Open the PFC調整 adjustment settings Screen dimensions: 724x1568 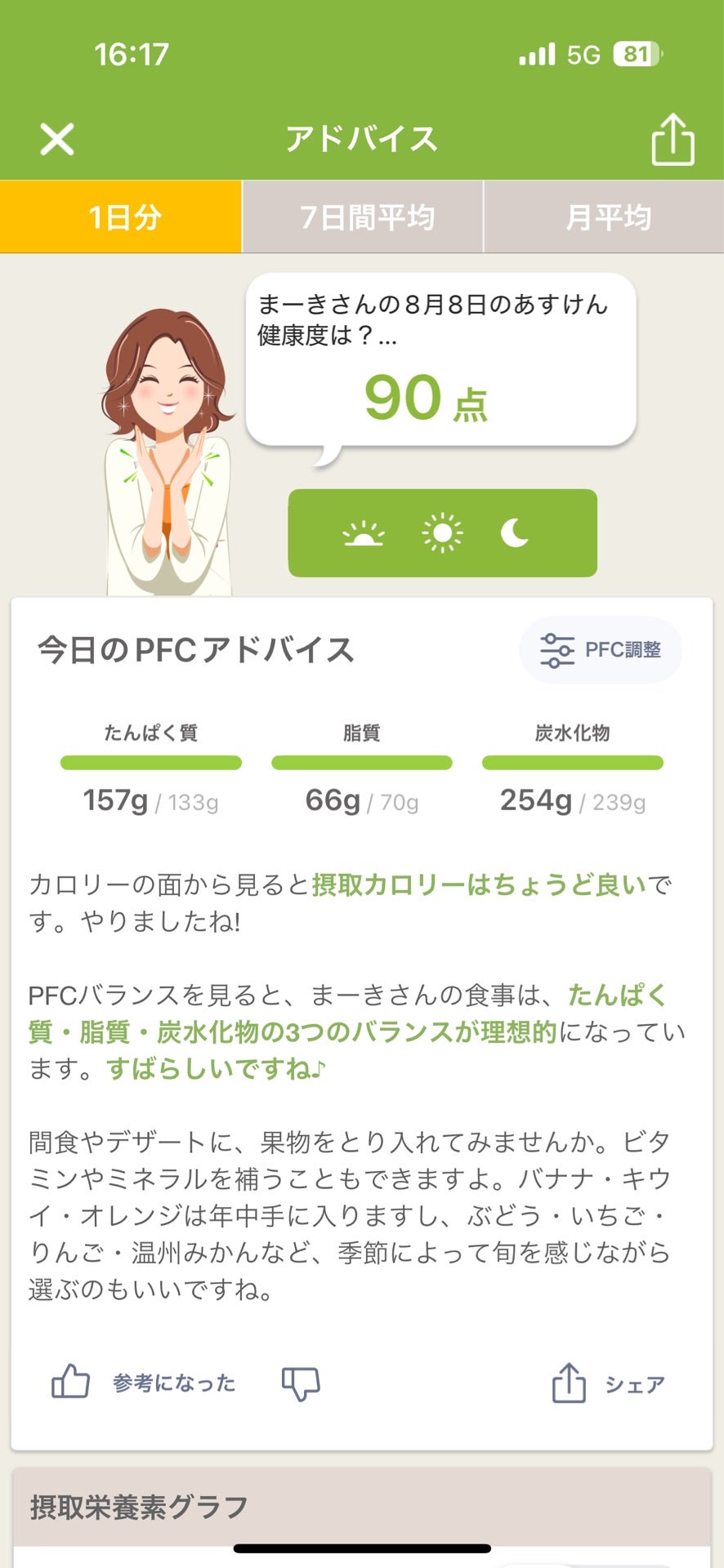click(600, 650)
